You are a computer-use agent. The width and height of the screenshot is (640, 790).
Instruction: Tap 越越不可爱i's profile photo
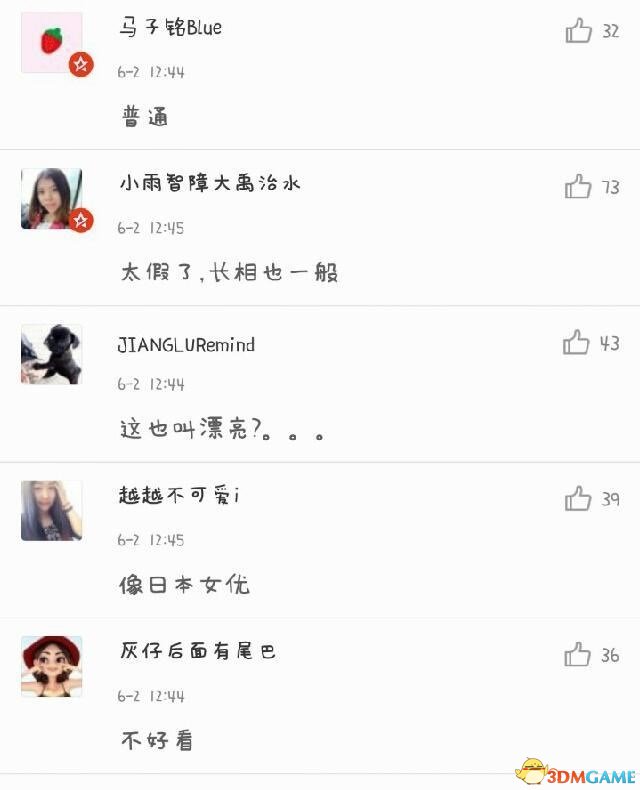pyautogui.click(x=52, y=510)
